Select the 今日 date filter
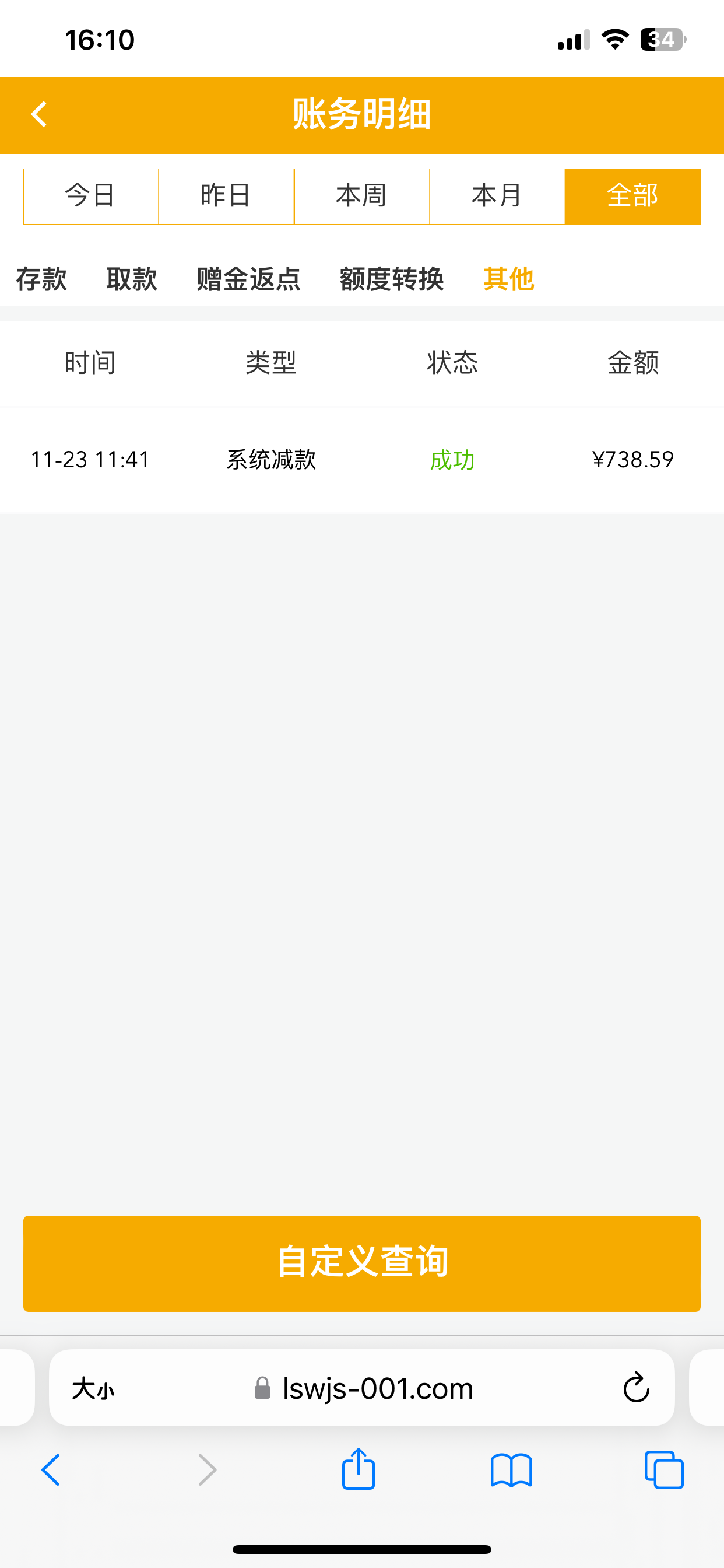724x1568 pixels. (90, 195)
